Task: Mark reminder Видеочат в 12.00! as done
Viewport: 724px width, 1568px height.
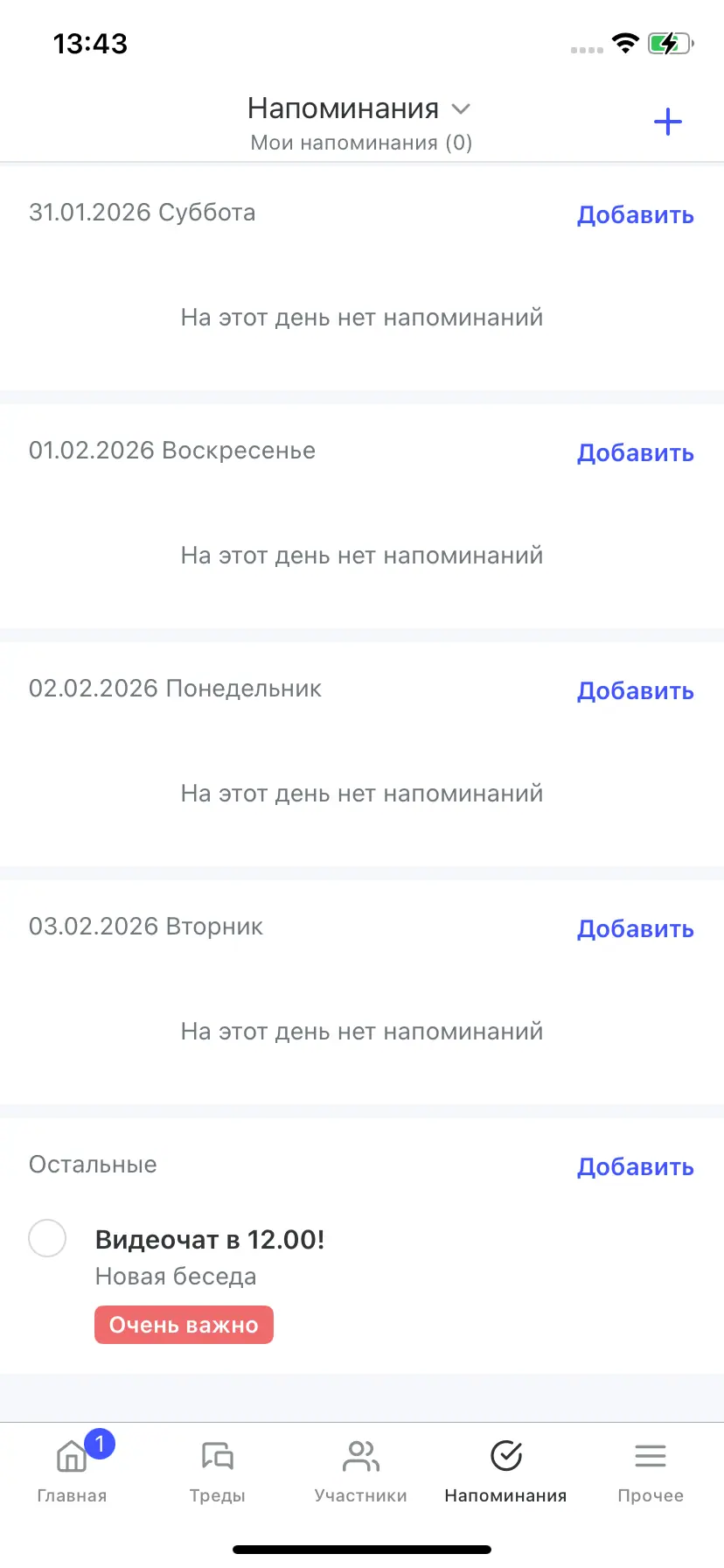Action: point(47,1239)
